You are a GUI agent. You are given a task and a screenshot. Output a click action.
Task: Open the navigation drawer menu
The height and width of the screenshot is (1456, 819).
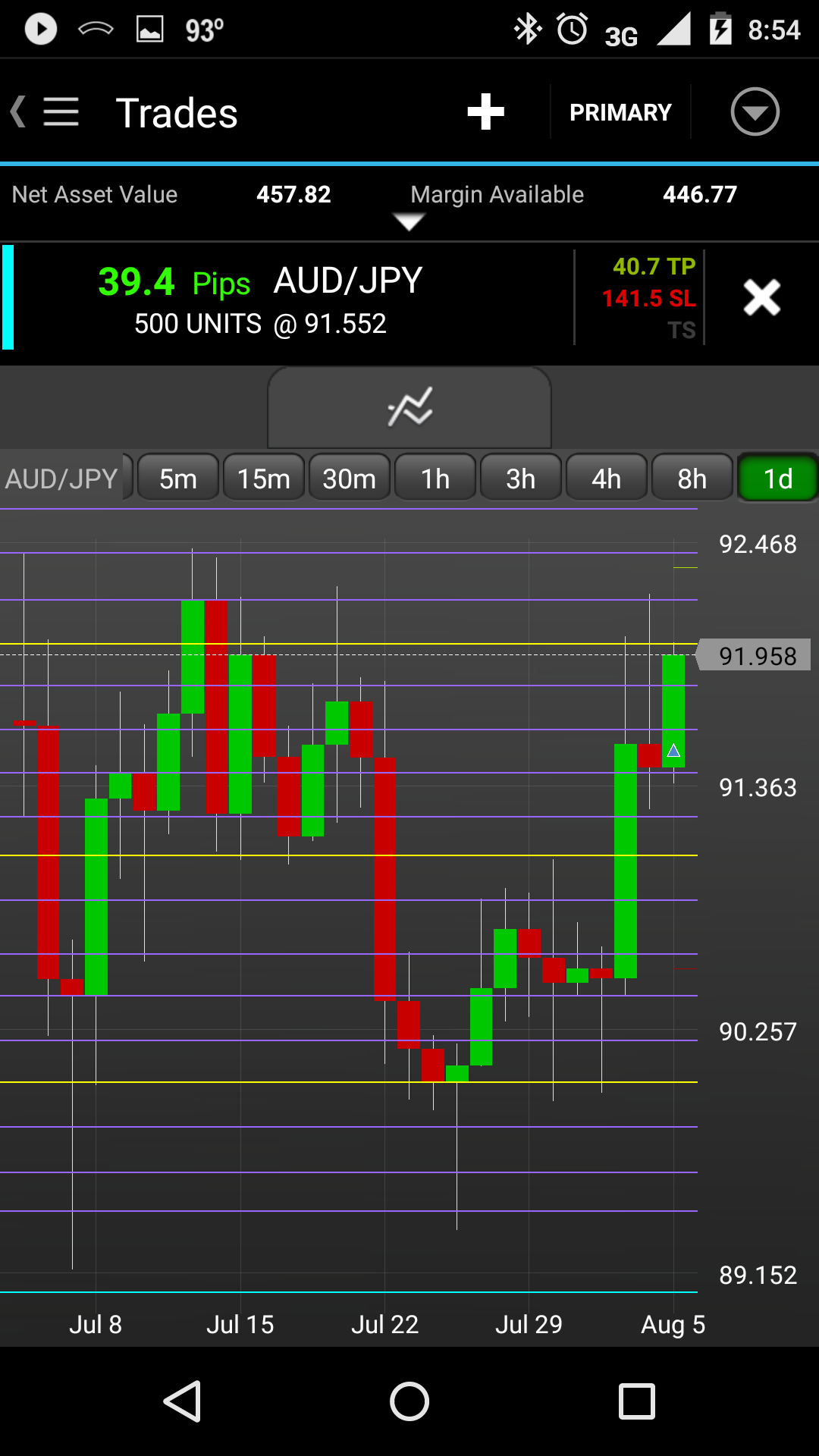60,112
